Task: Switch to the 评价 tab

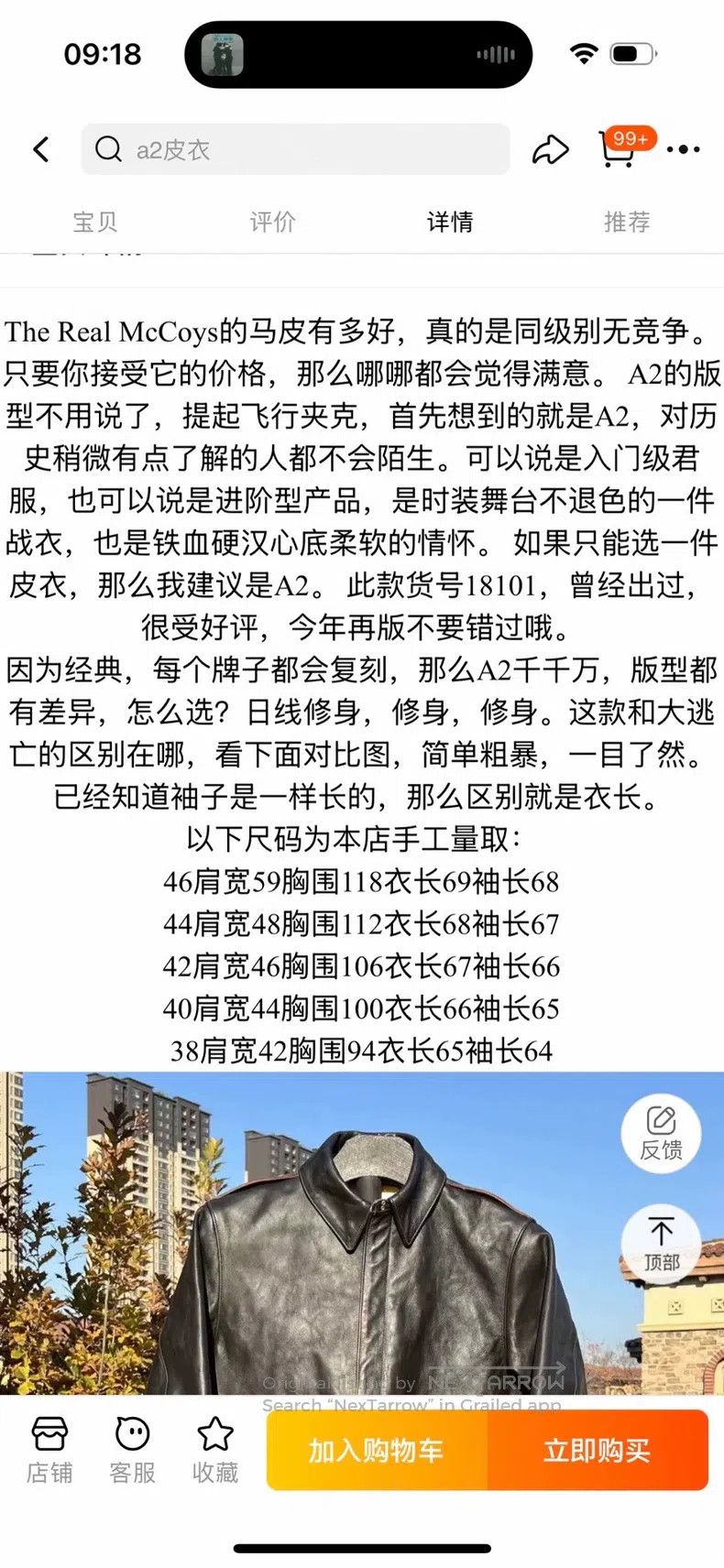Action: coord(272,222)
